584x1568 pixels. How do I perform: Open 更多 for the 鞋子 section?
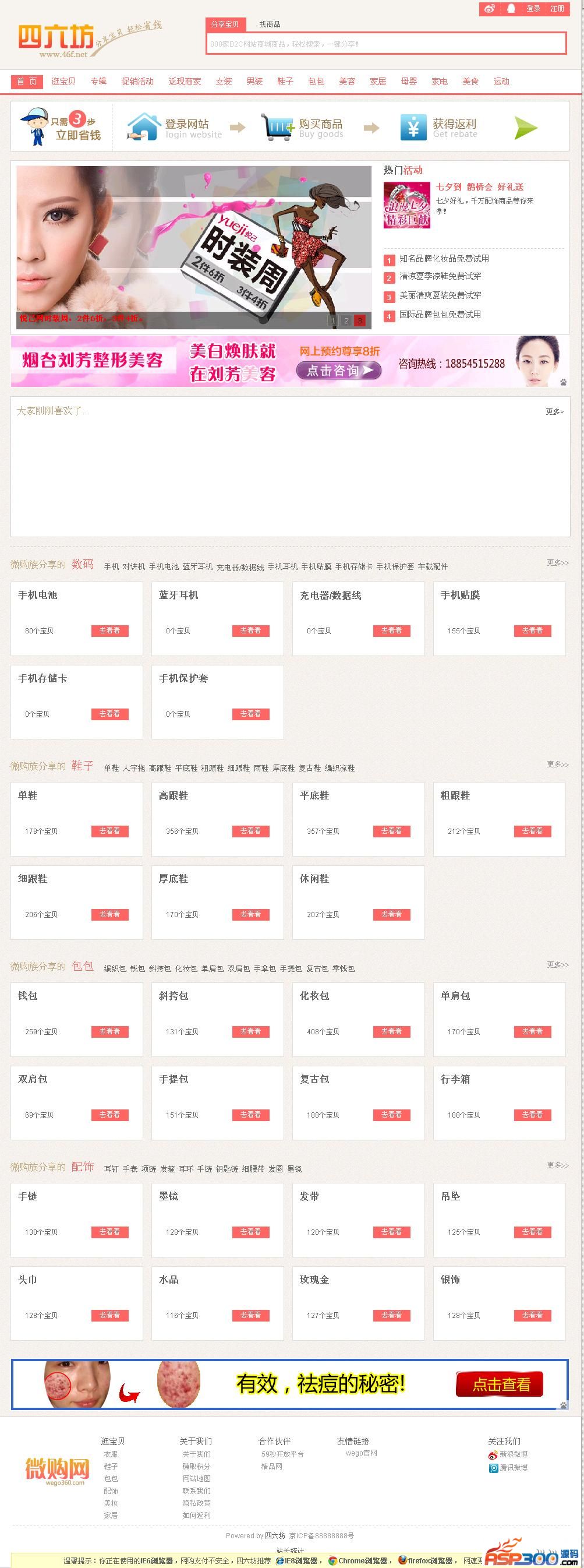click(x=557, y=764)
